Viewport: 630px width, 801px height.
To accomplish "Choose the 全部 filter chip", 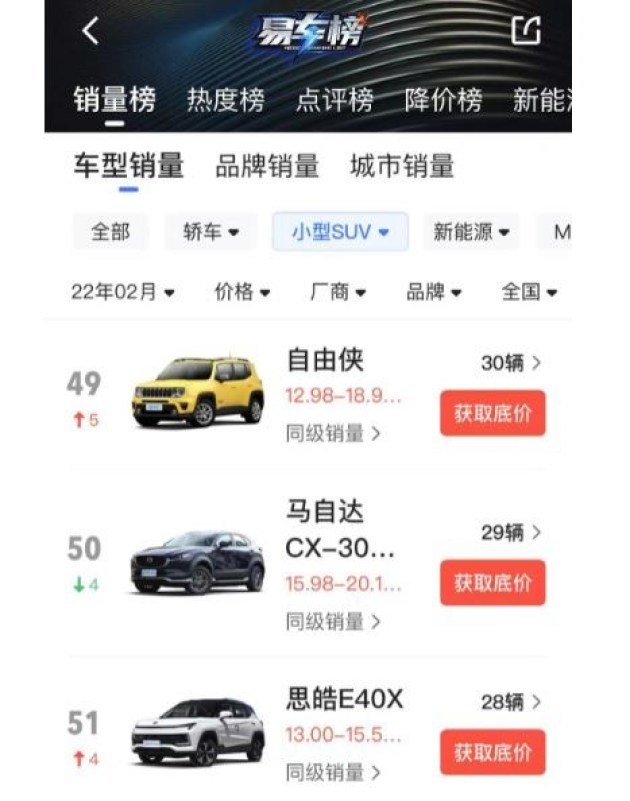I will point(110,232).
